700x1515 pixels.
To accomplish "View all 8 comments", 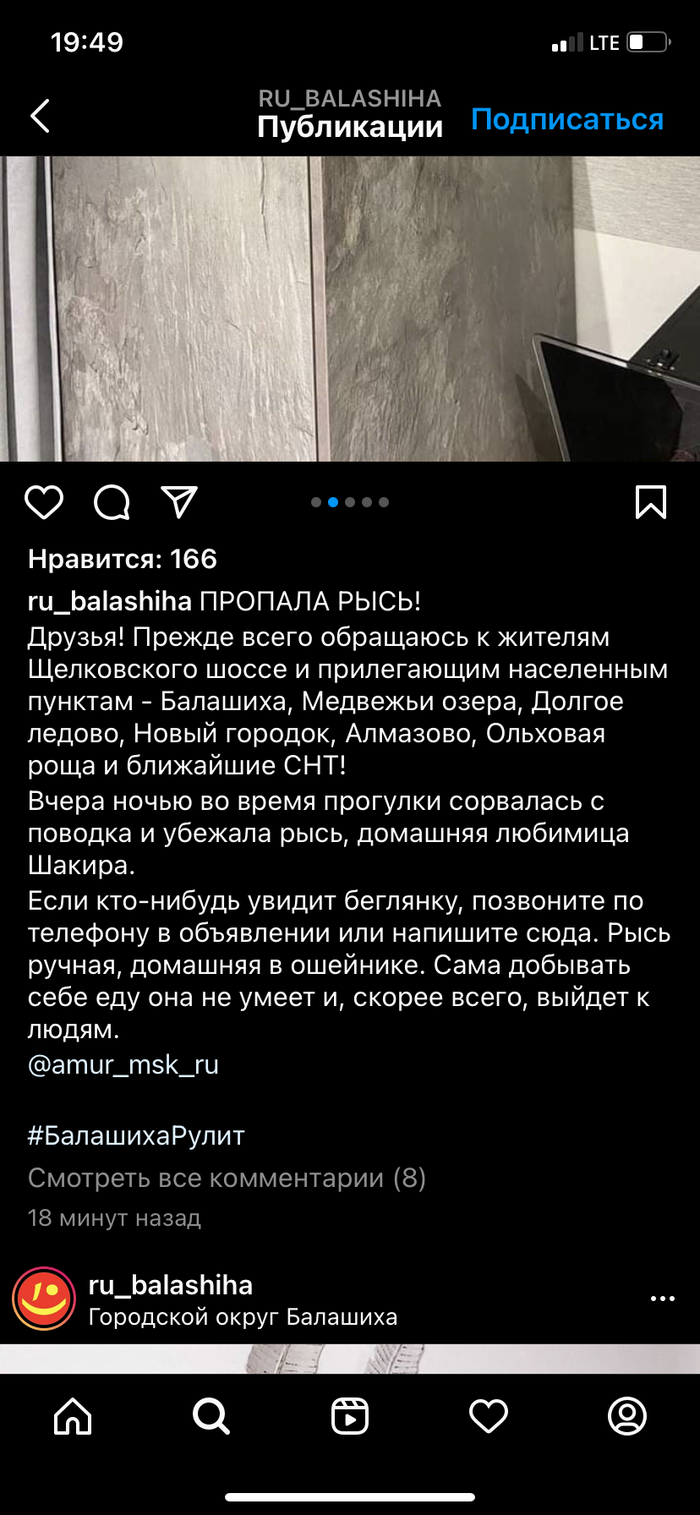I will 227,1178.
